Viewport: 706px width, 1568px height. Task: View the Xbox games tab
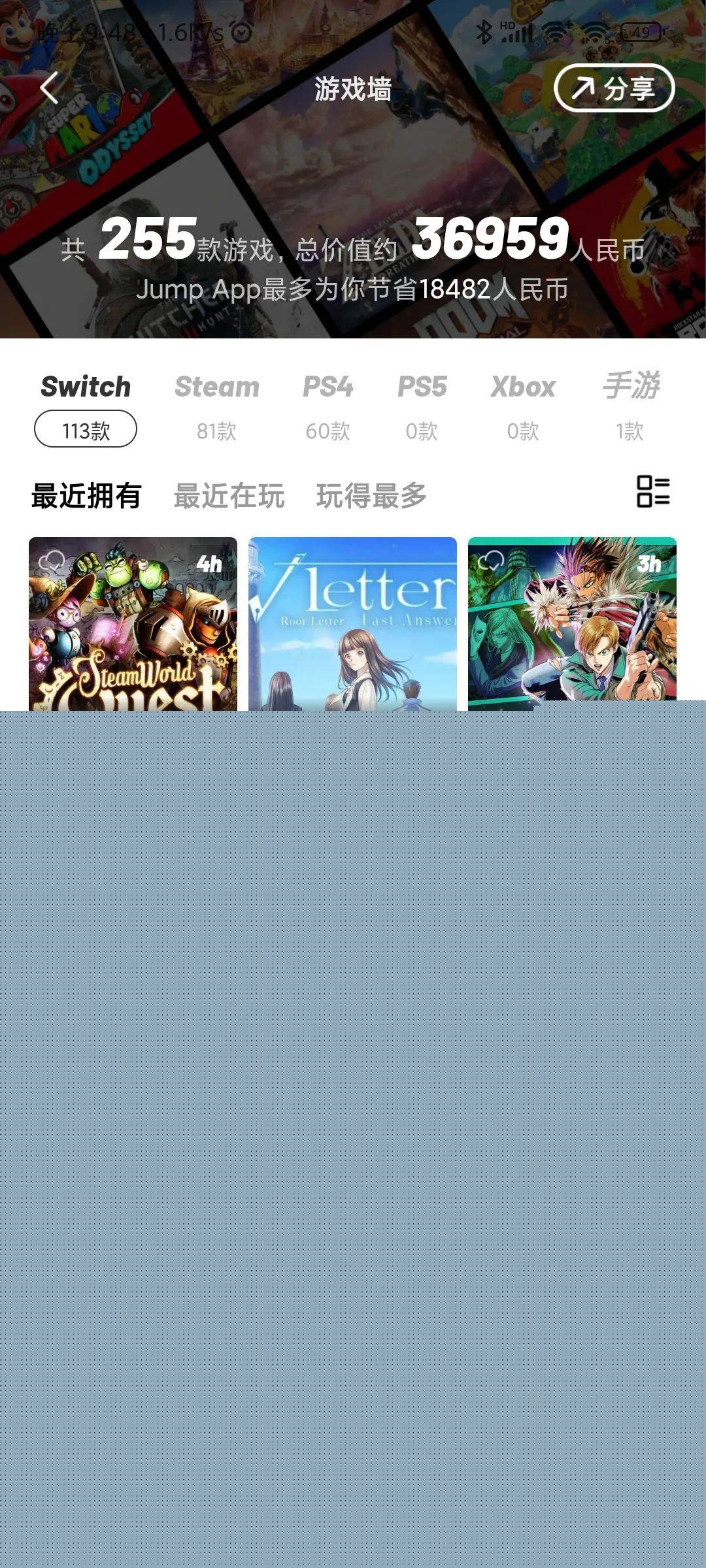(523, 405)
